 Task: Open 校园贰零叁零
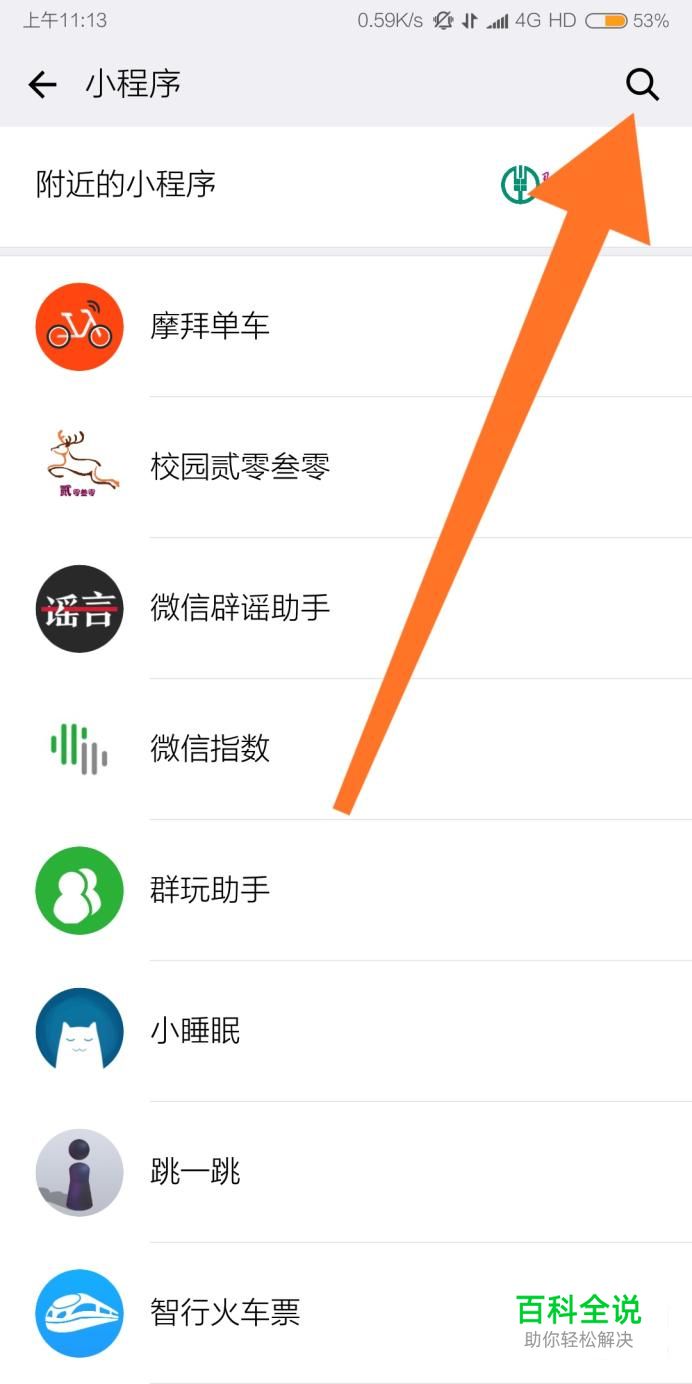click(240, 467)
